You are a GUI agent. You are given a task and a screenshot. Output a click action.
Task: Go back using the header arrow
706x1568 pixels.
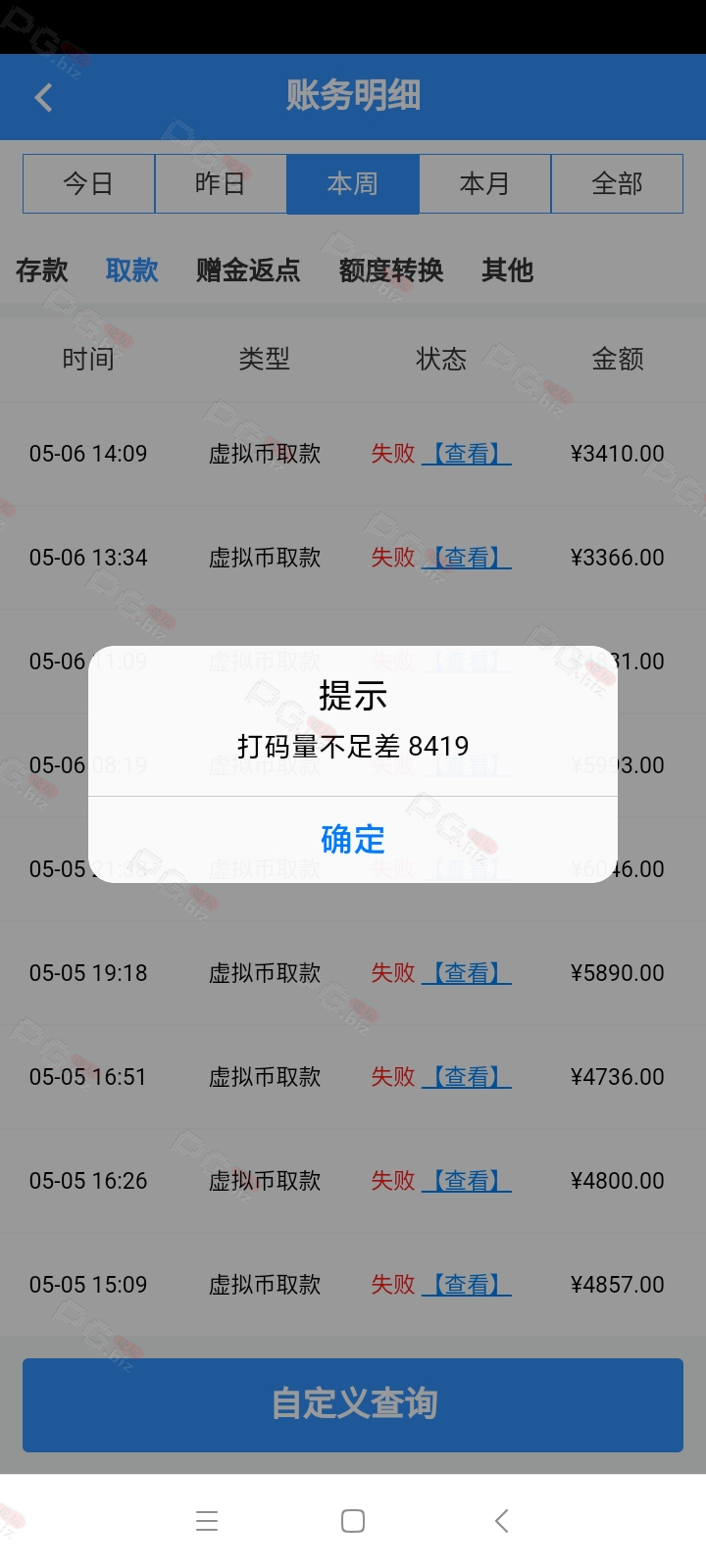(44, 97)
